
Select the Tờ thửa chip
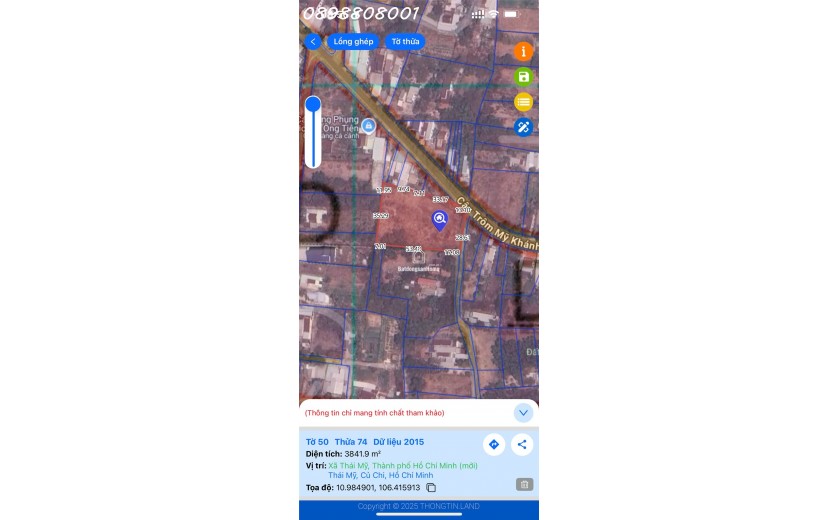(x=406, y=42)
